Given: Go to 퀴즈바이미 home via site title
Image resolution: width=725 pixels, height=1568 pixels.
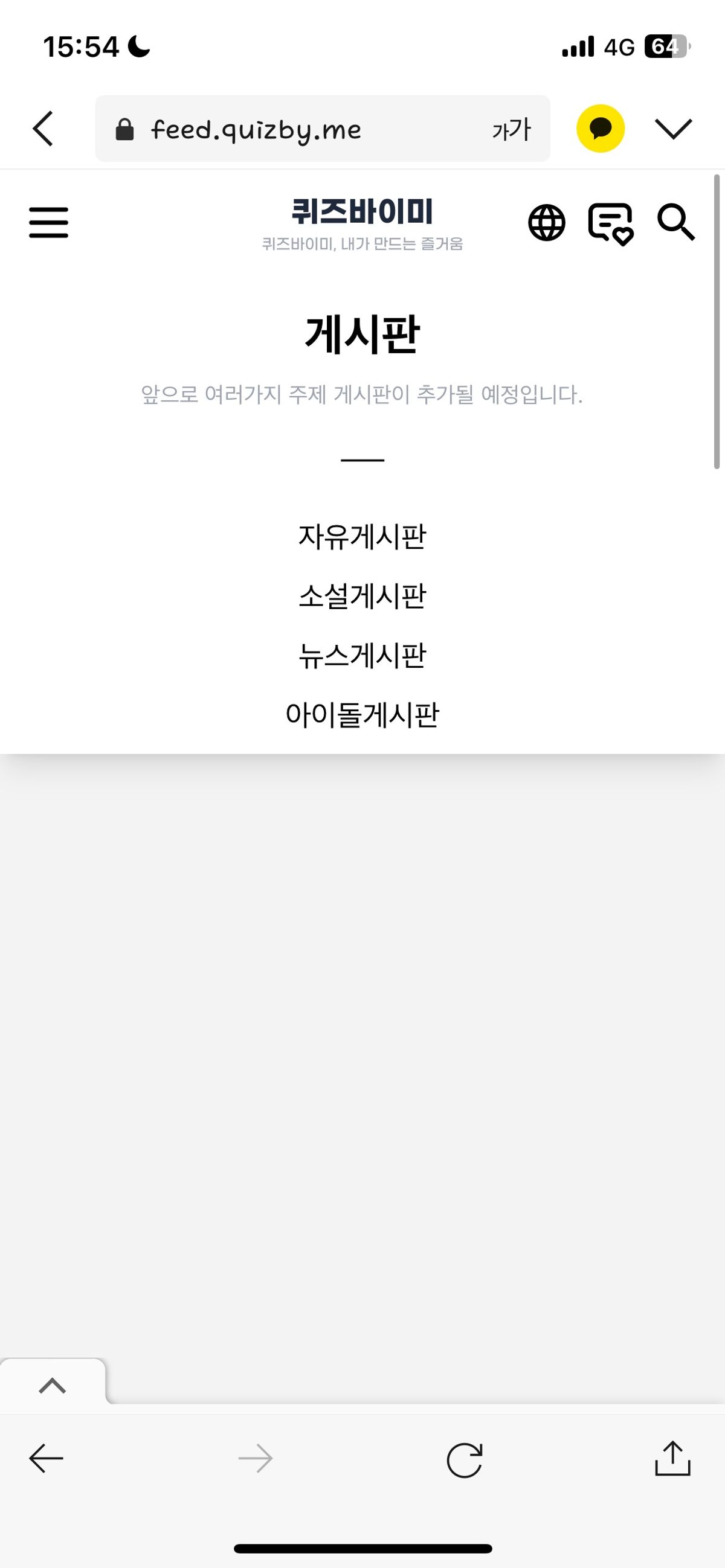Looking at the screenshot, I should click(362, 212).
